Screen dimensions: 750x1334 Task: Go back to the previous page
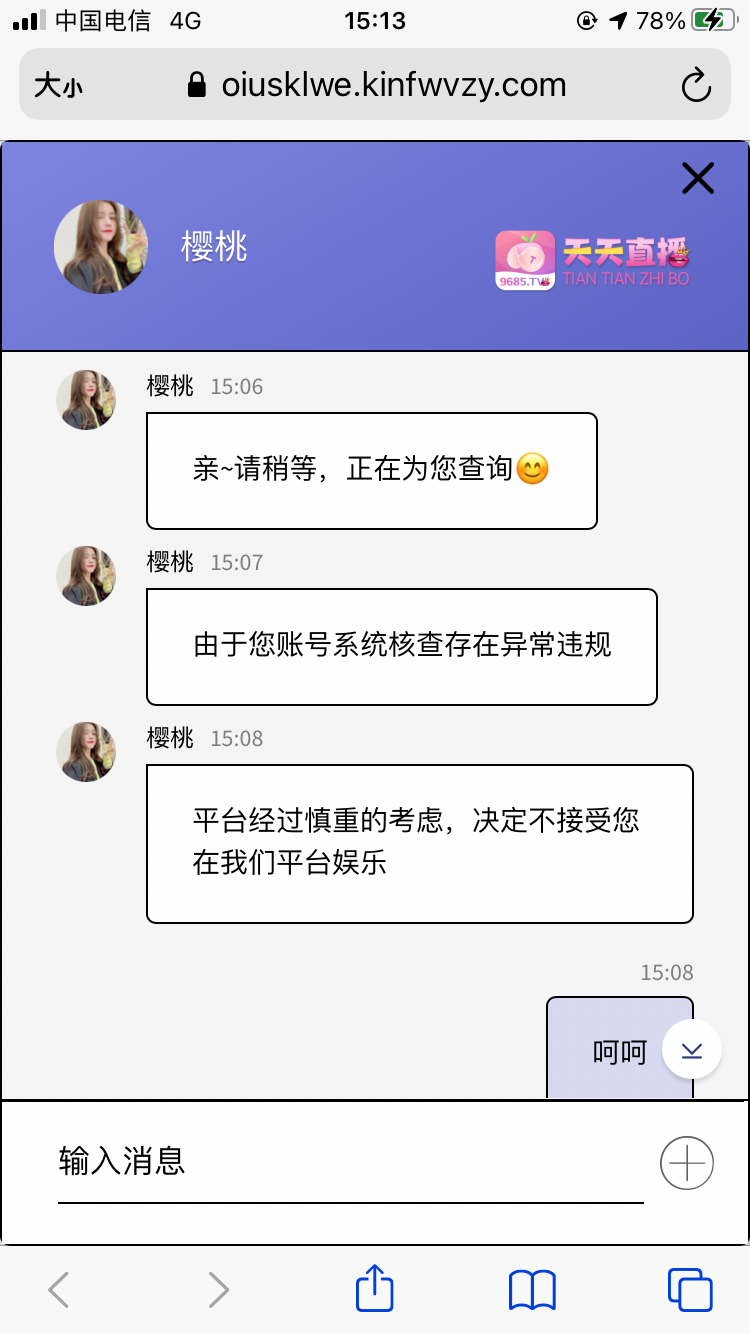click(59, 1290)
